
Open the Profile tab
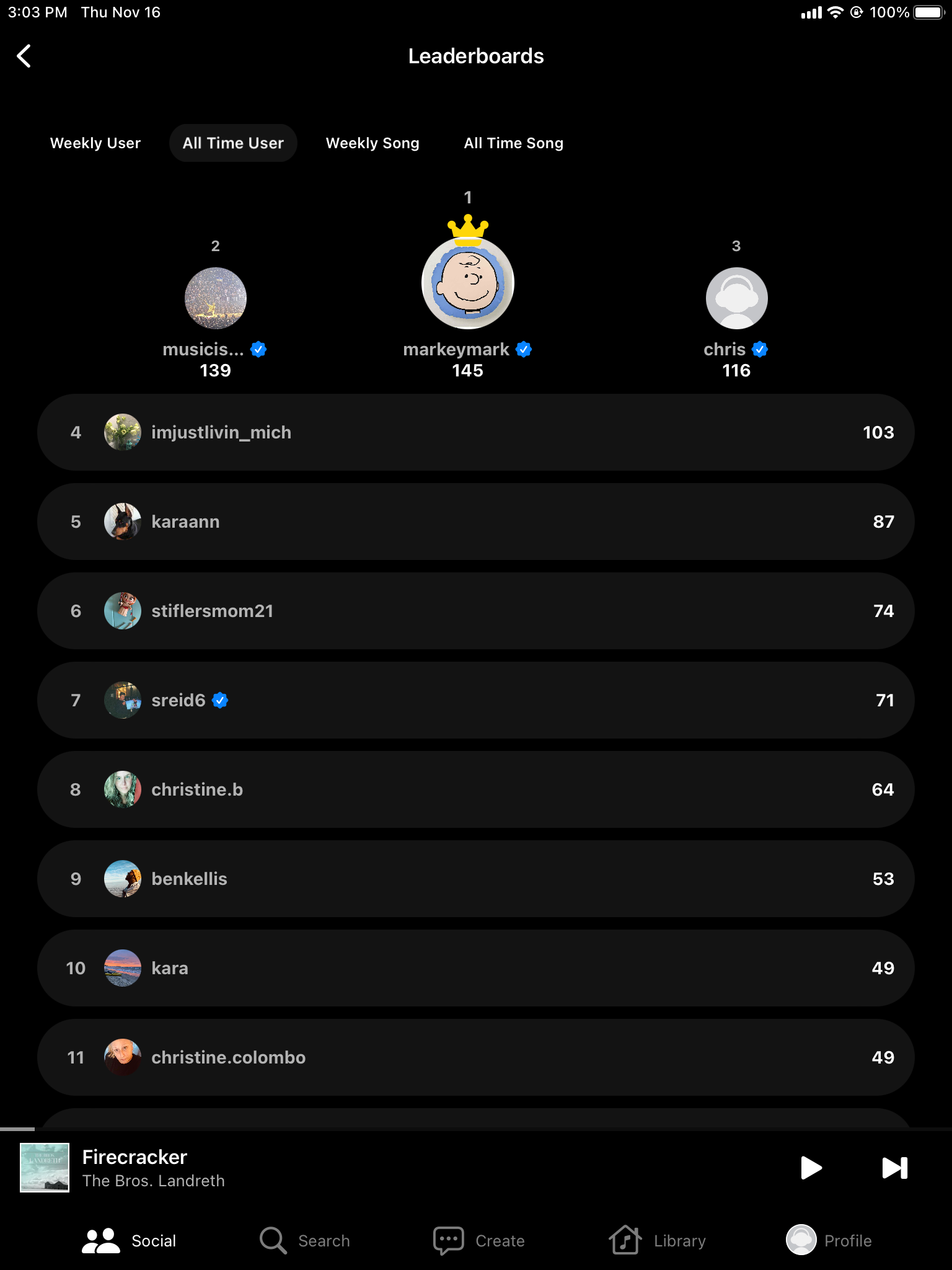tap(829, 1240)
